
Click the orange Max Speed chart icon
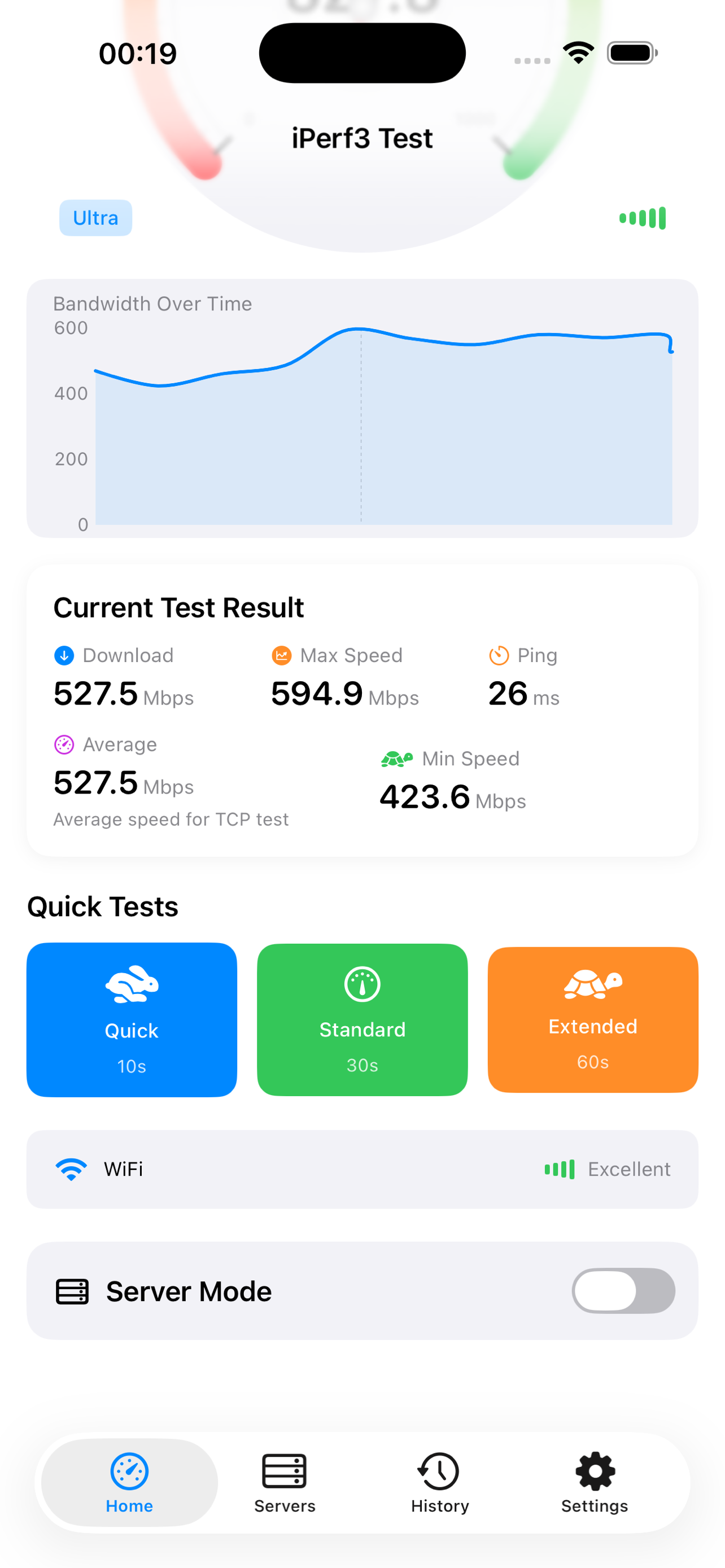point(282,655)
